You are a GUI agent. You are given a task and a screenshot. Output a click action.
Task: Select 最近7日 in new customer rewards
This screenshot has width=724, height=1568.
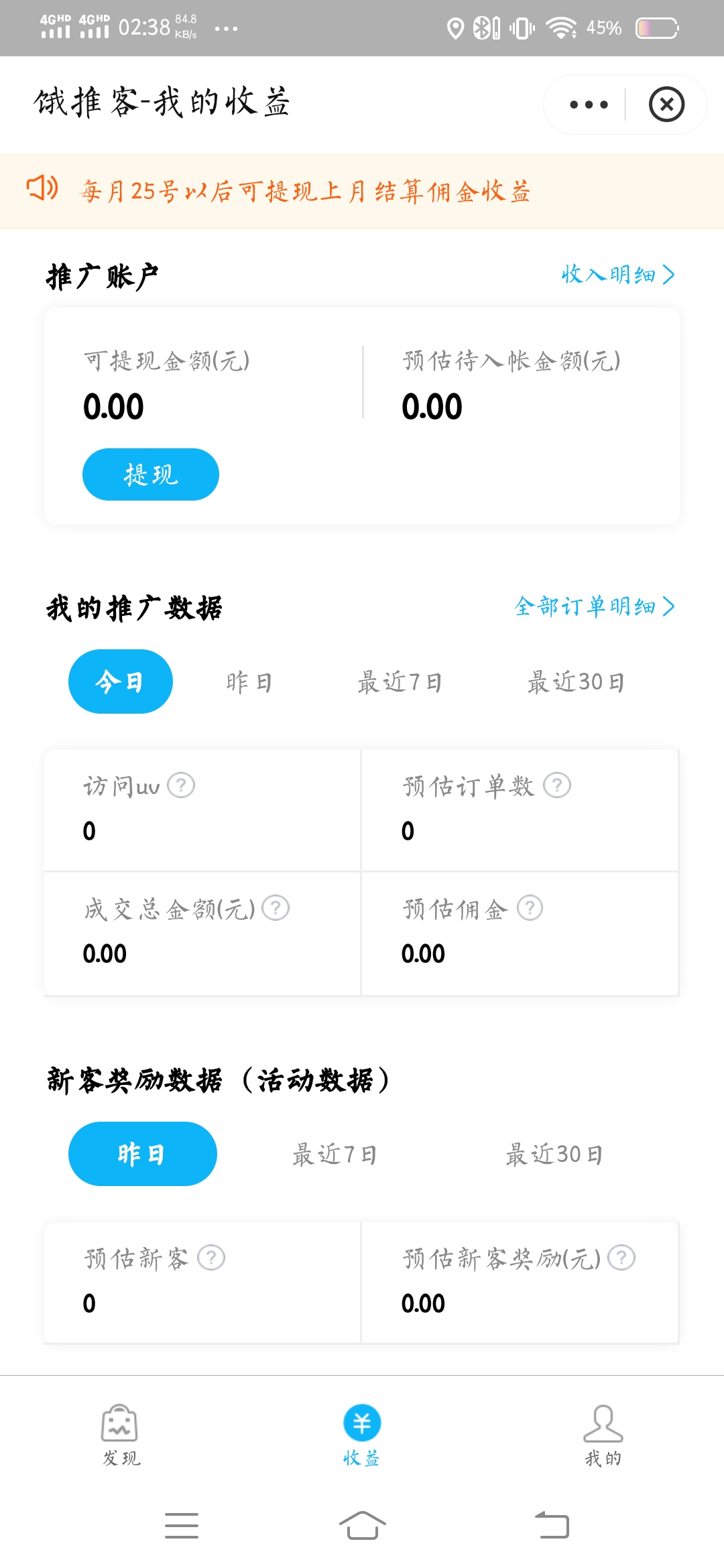point(334,1153)
